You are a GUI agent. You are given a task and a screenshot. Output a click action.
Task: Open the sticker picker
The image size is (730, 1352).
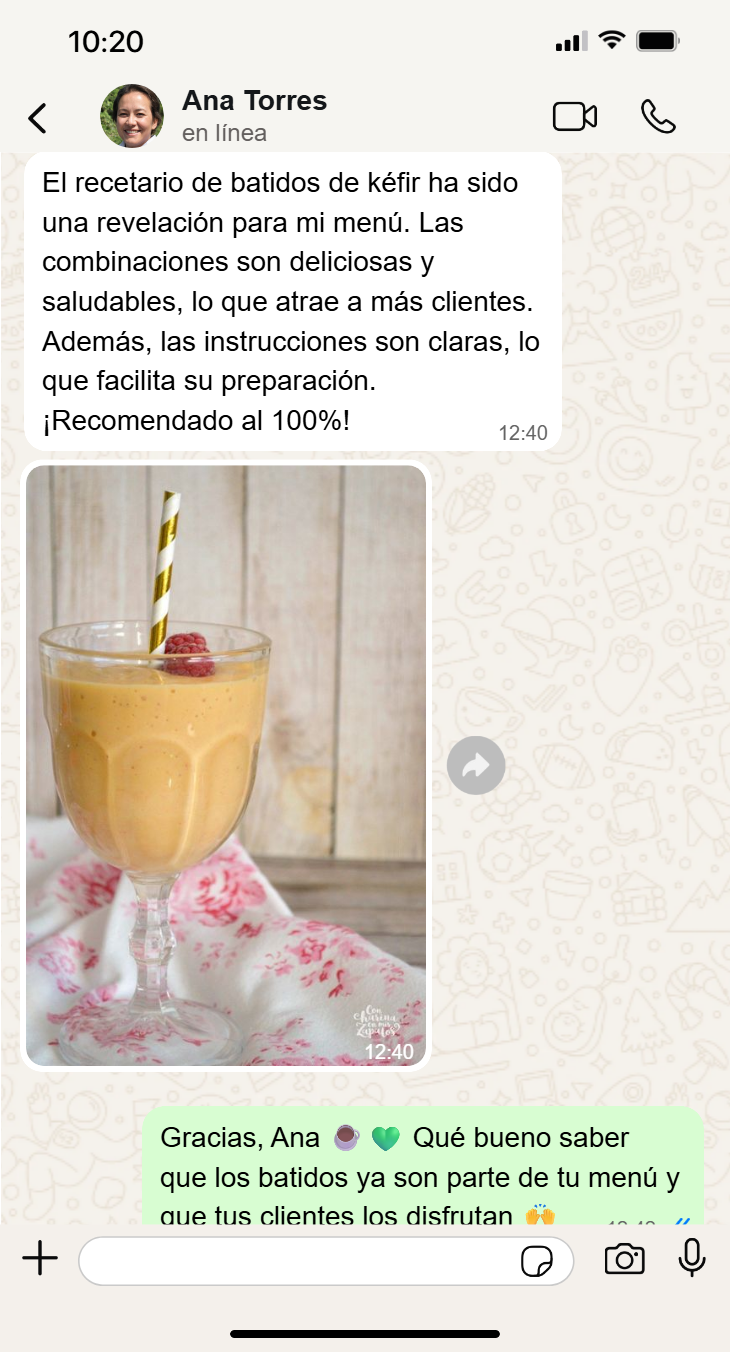[538, 1261]
